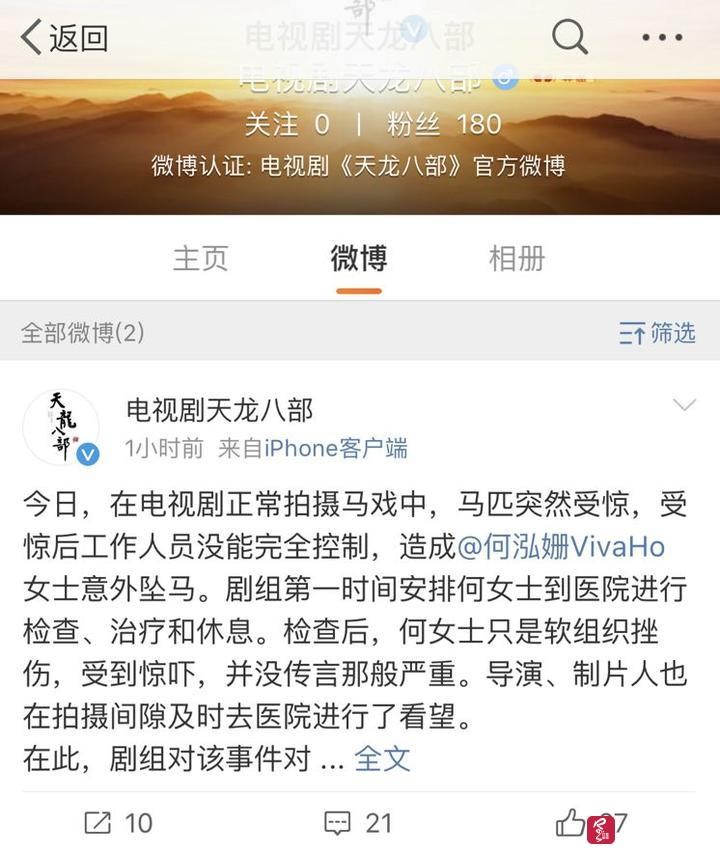Screen dimensions: 720x854
Task: View the 粉丝 180 followers list
Action: point(444,124)
